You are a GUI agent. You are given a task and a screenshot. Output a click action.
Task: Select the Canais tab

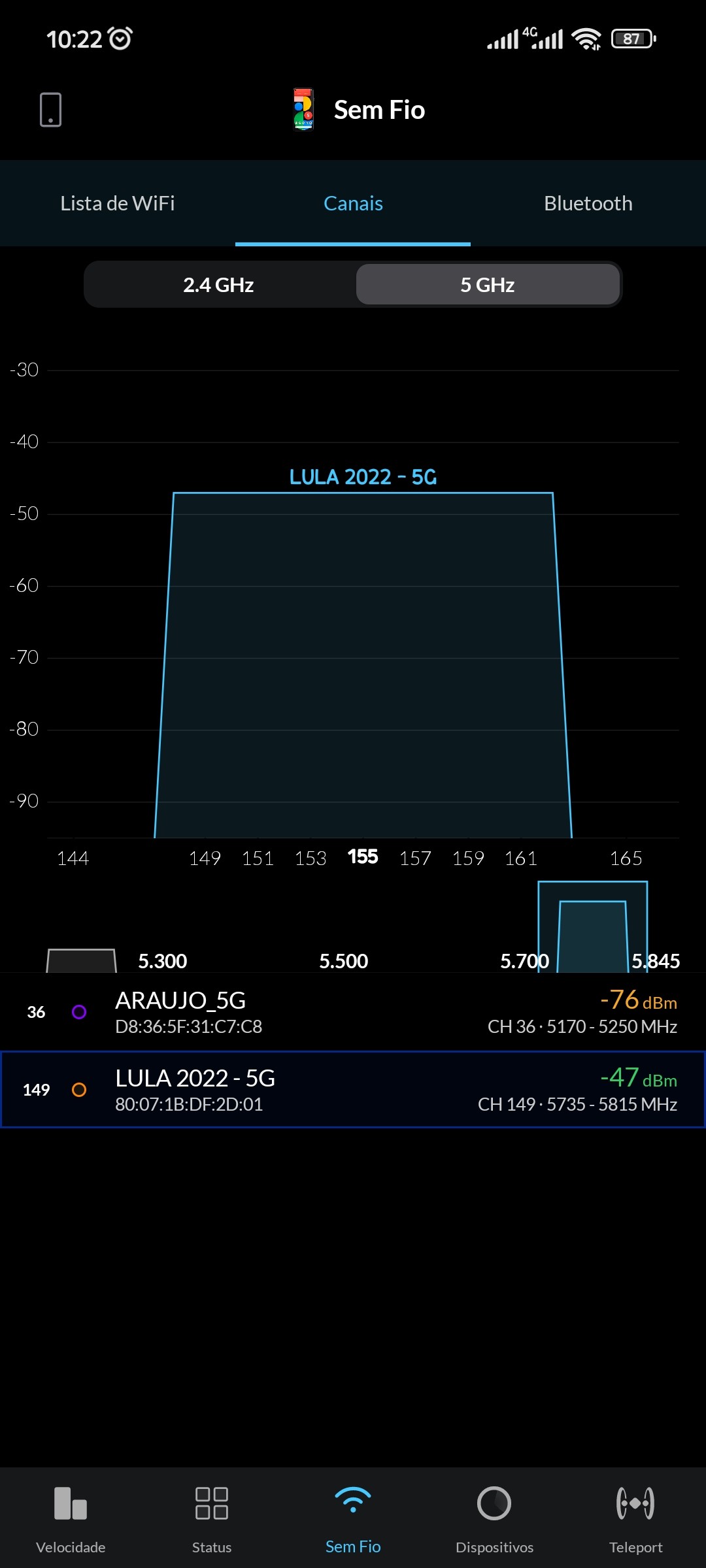tap(353, 203)
